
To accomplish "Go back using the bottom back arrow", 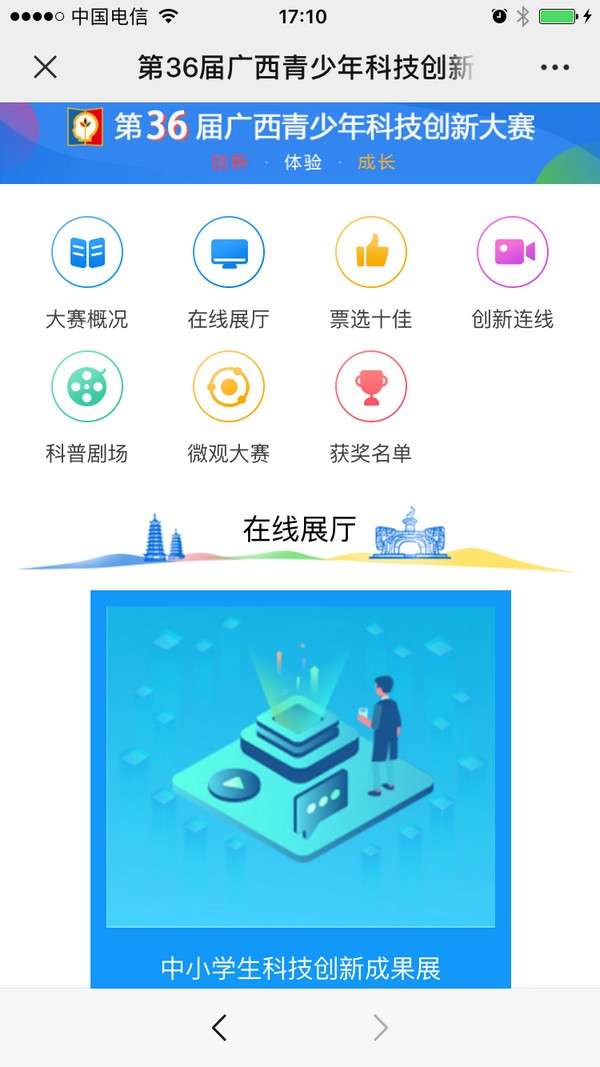I will pyautogui.click(x=219, y=1028).
